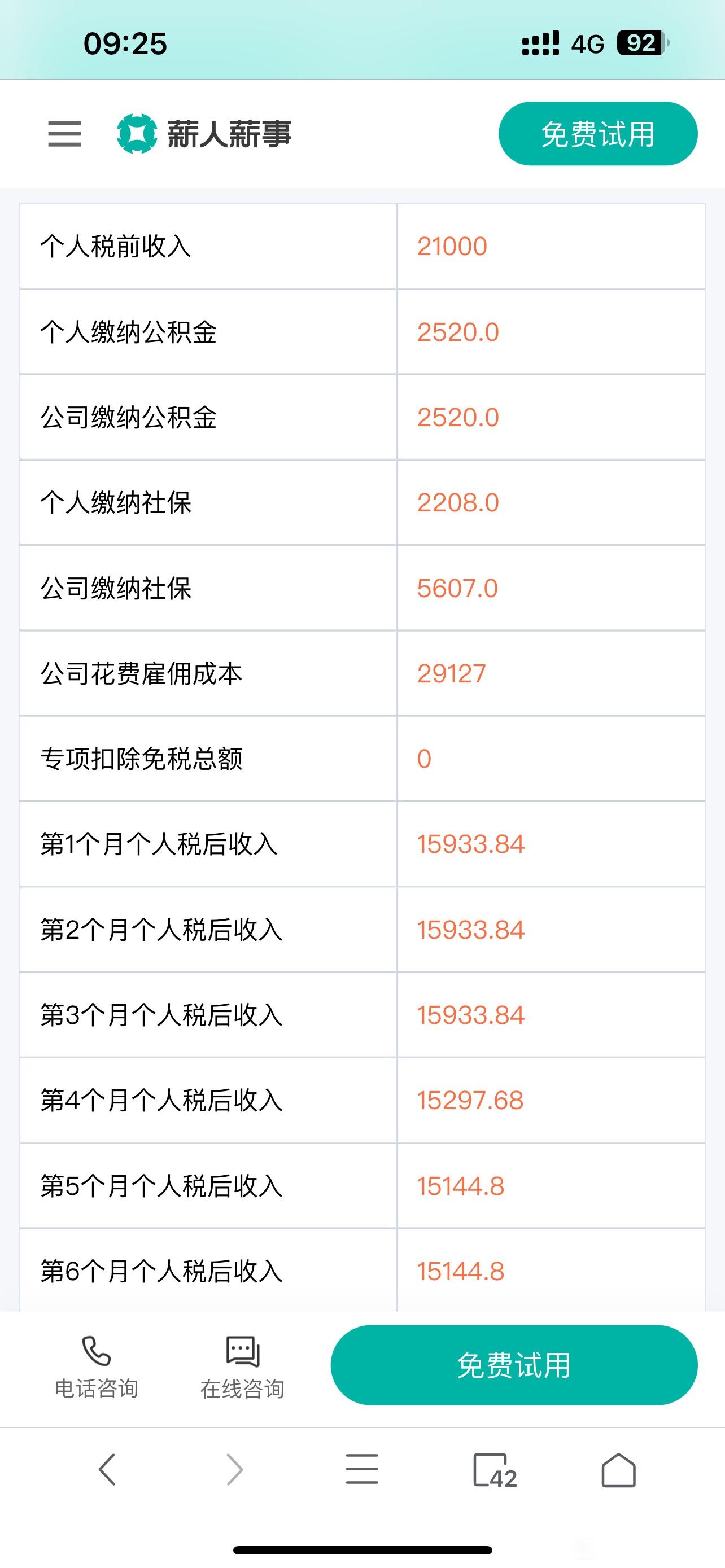Open the browser tabs switcher
This screenshot has width=725, height=1568.
pos(495,1470)
